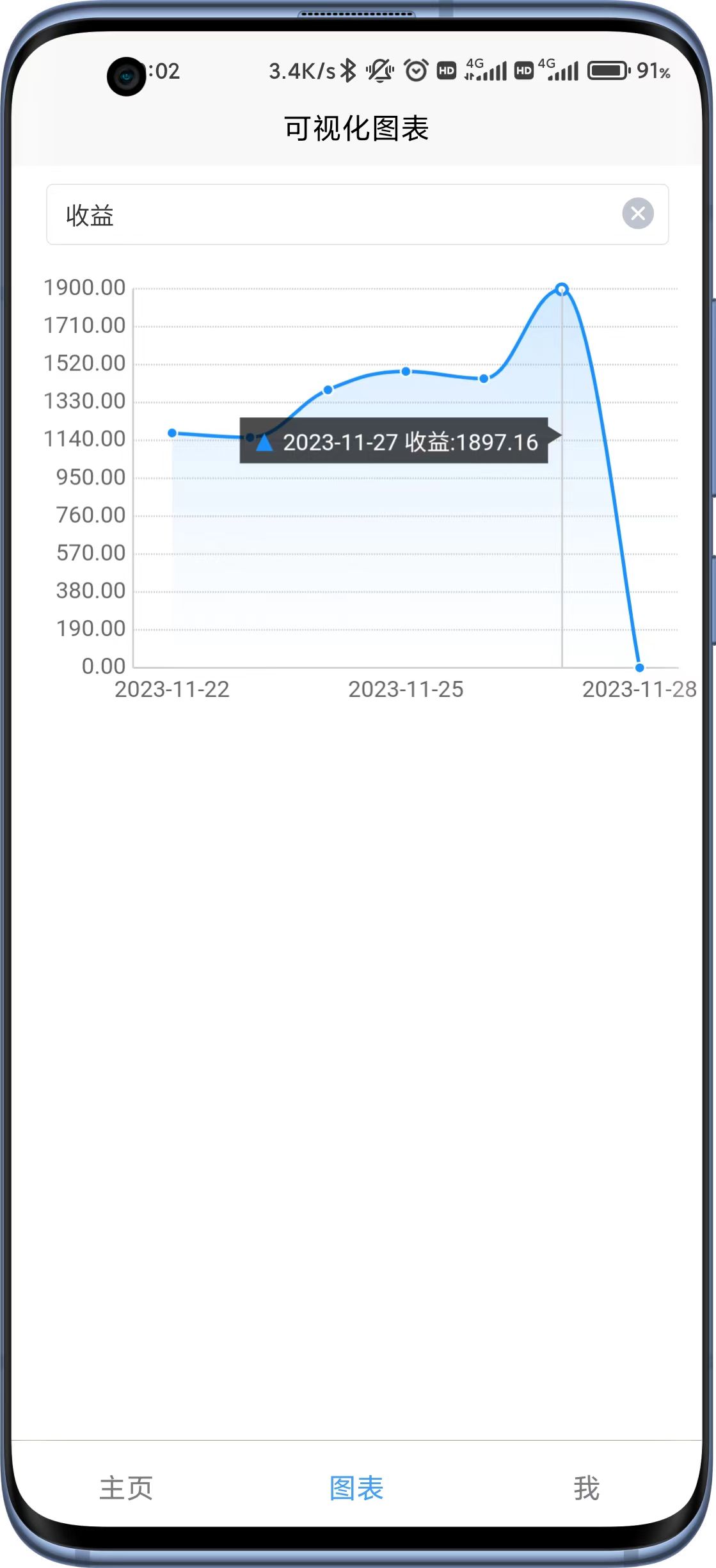This screenshot has width=716, height=1568.
Task: Tap the 2023-11-22 first data point
Action: pyautogui.click(x=172, y=433)
